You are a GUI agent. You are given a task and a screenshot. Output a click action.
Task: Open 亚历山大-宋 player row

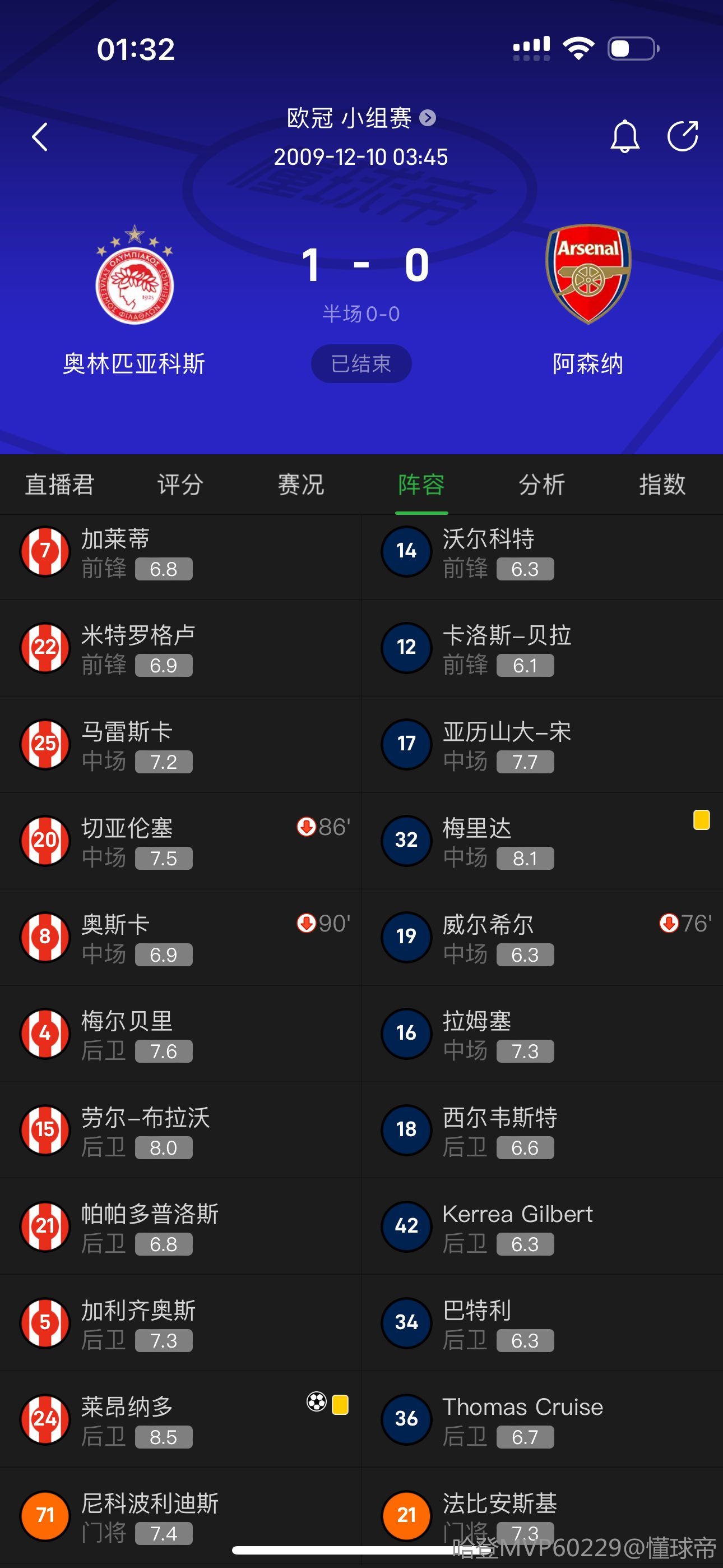pyautogui.click(x=541, y=745)
